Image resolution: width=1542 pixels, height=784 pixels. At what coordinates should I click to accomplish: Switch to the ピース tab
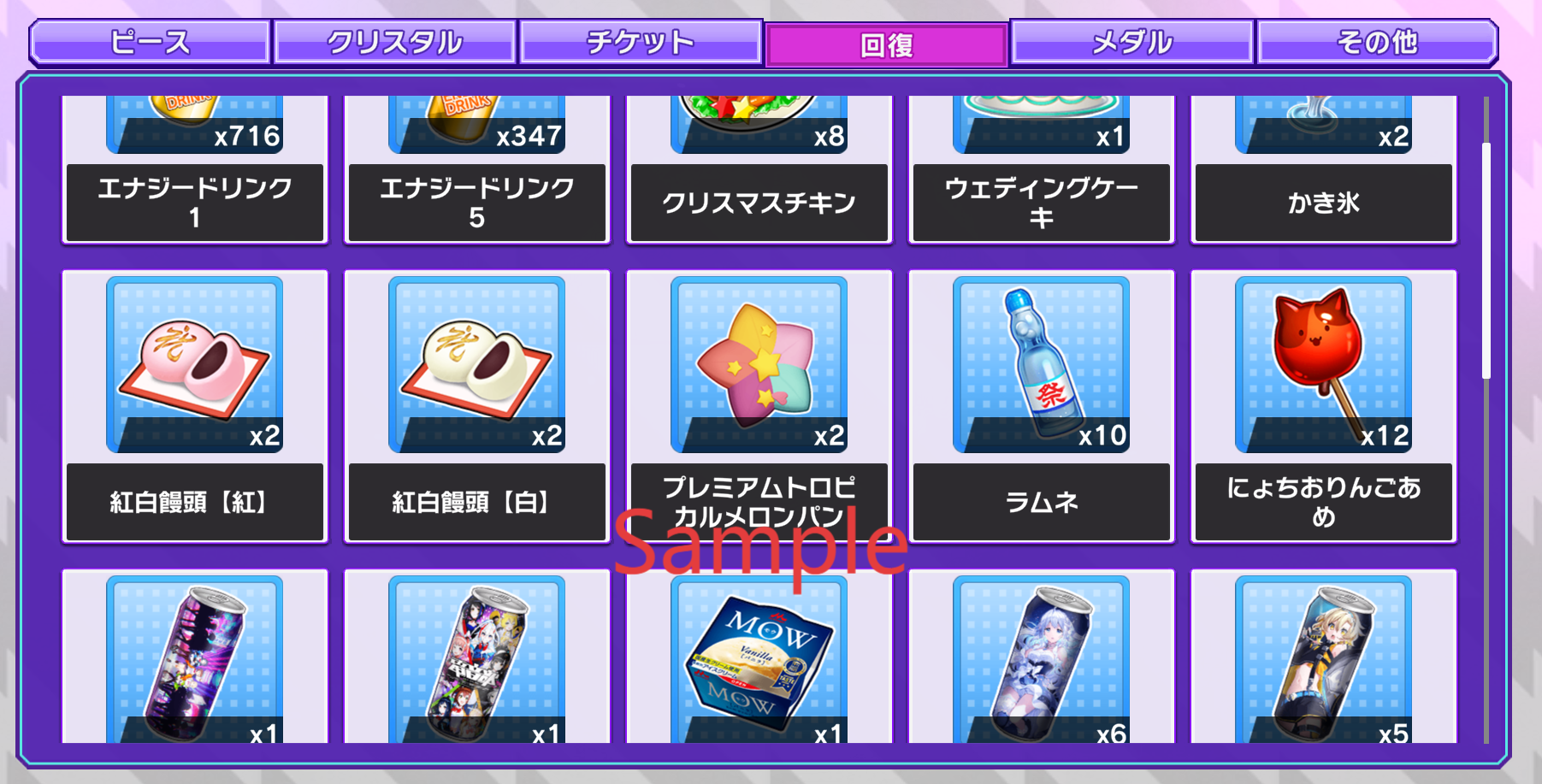tap(150, 42)
